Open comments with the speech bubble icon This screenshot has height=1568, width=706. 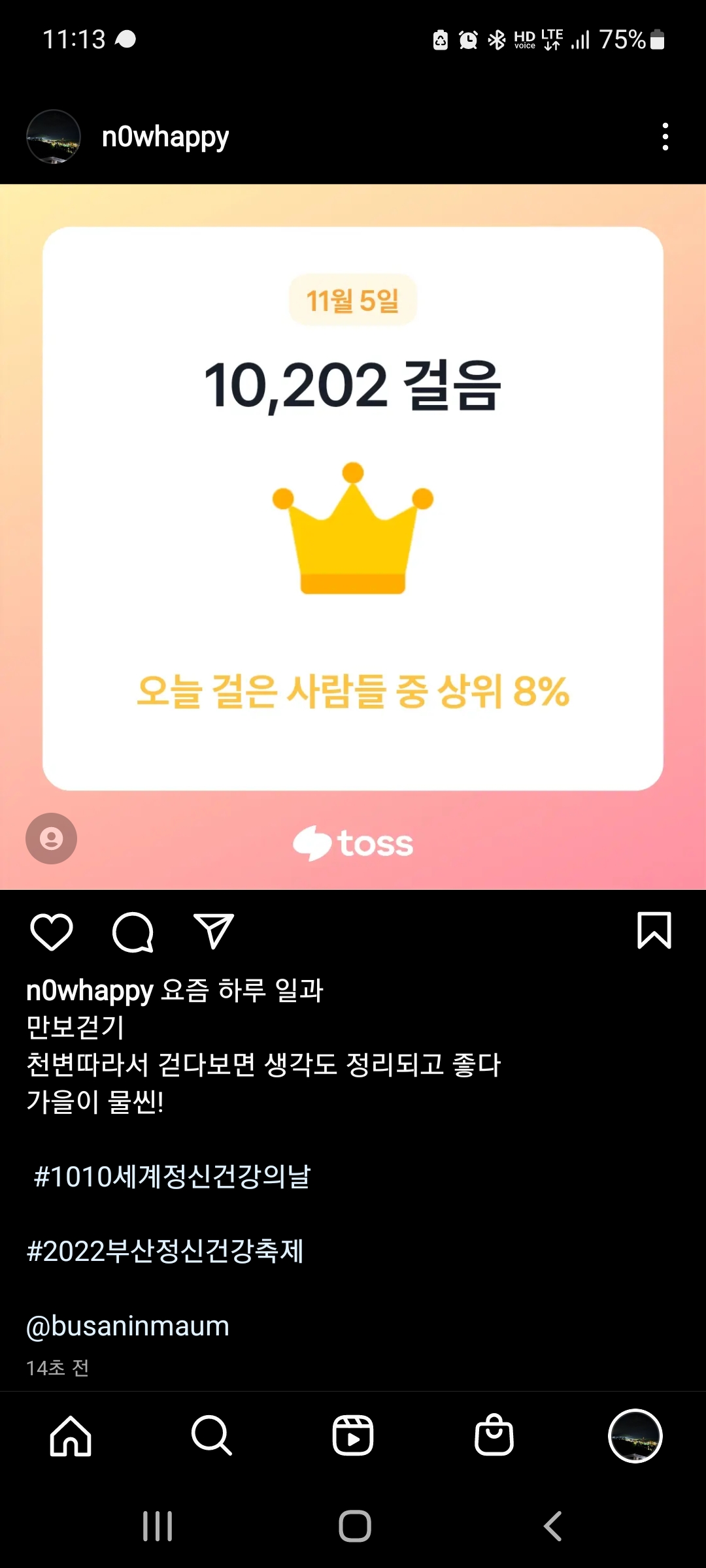coord(133,932)
